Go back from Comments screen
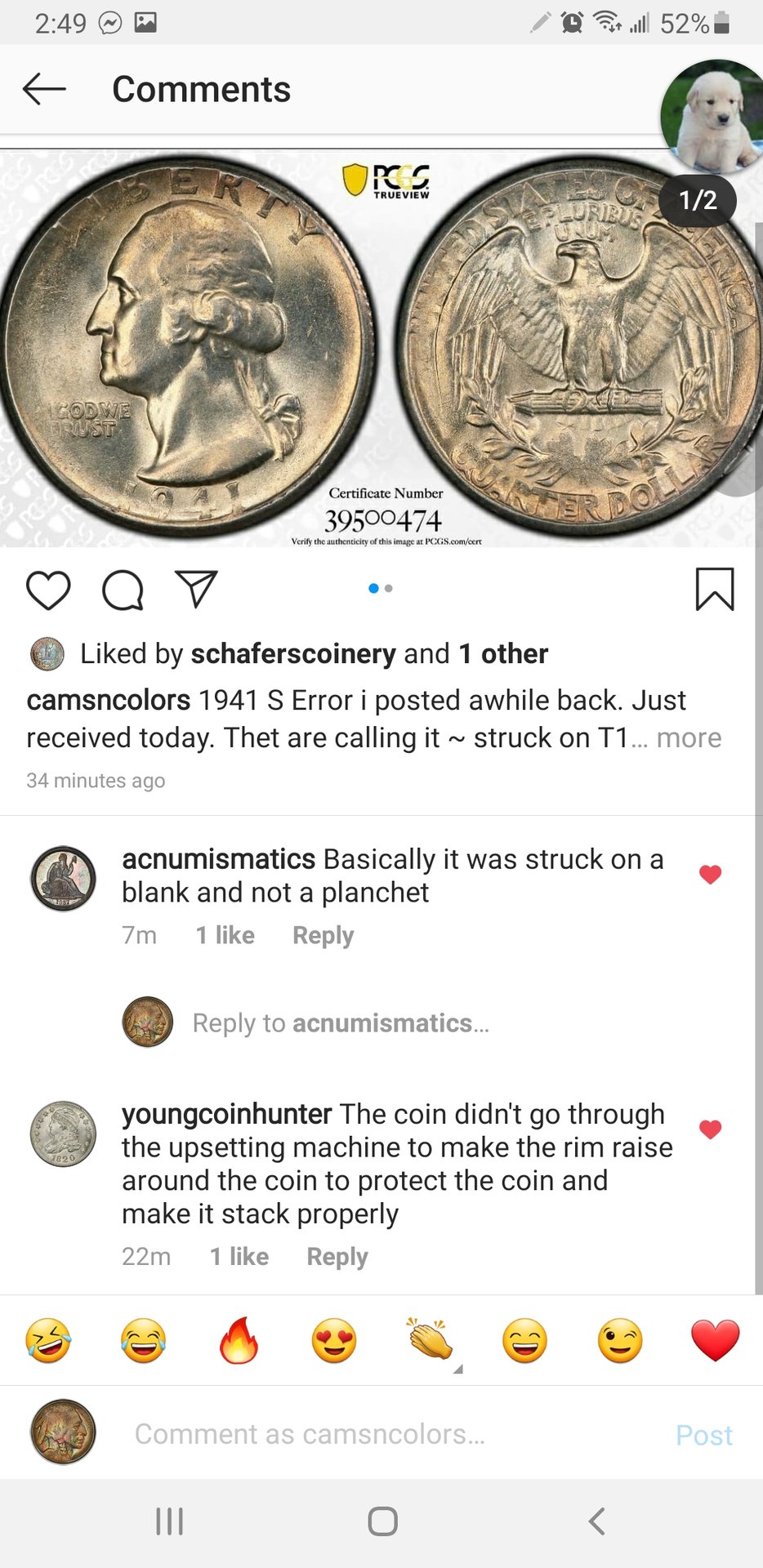This screenshot has width=763, height=1568. [44, 88]
